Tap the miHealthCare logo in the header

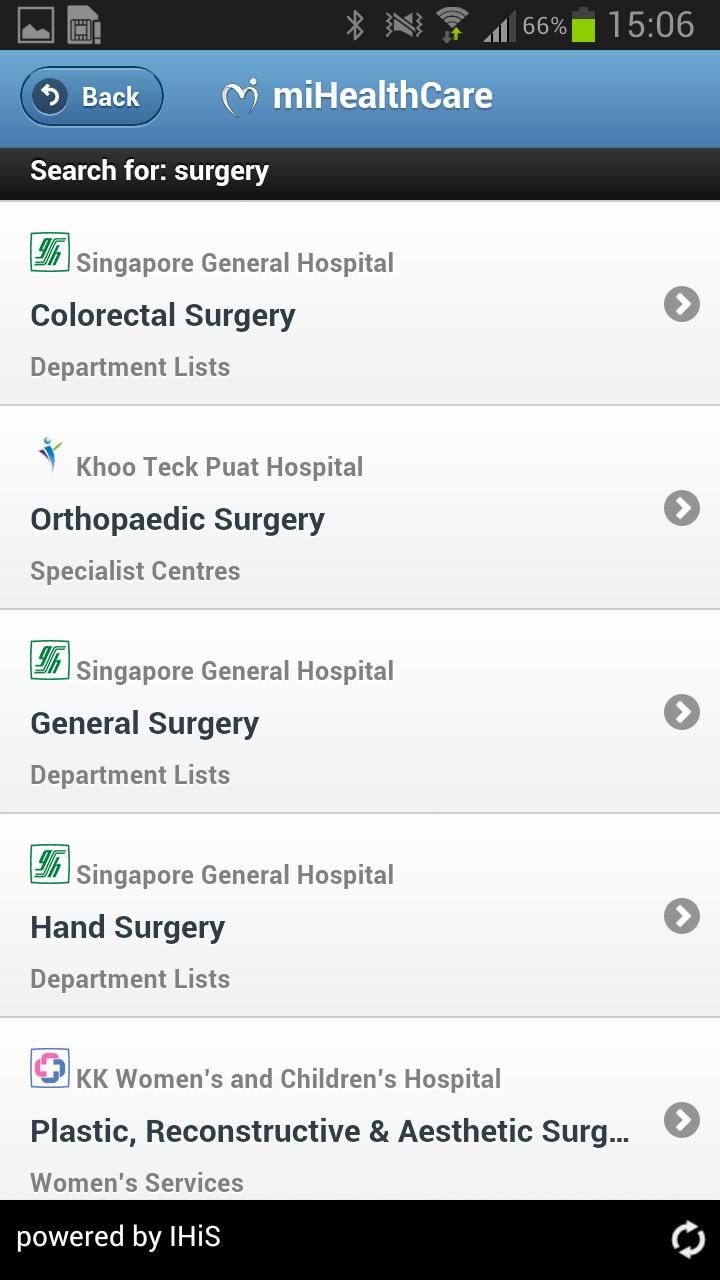[x=243, y=96]
